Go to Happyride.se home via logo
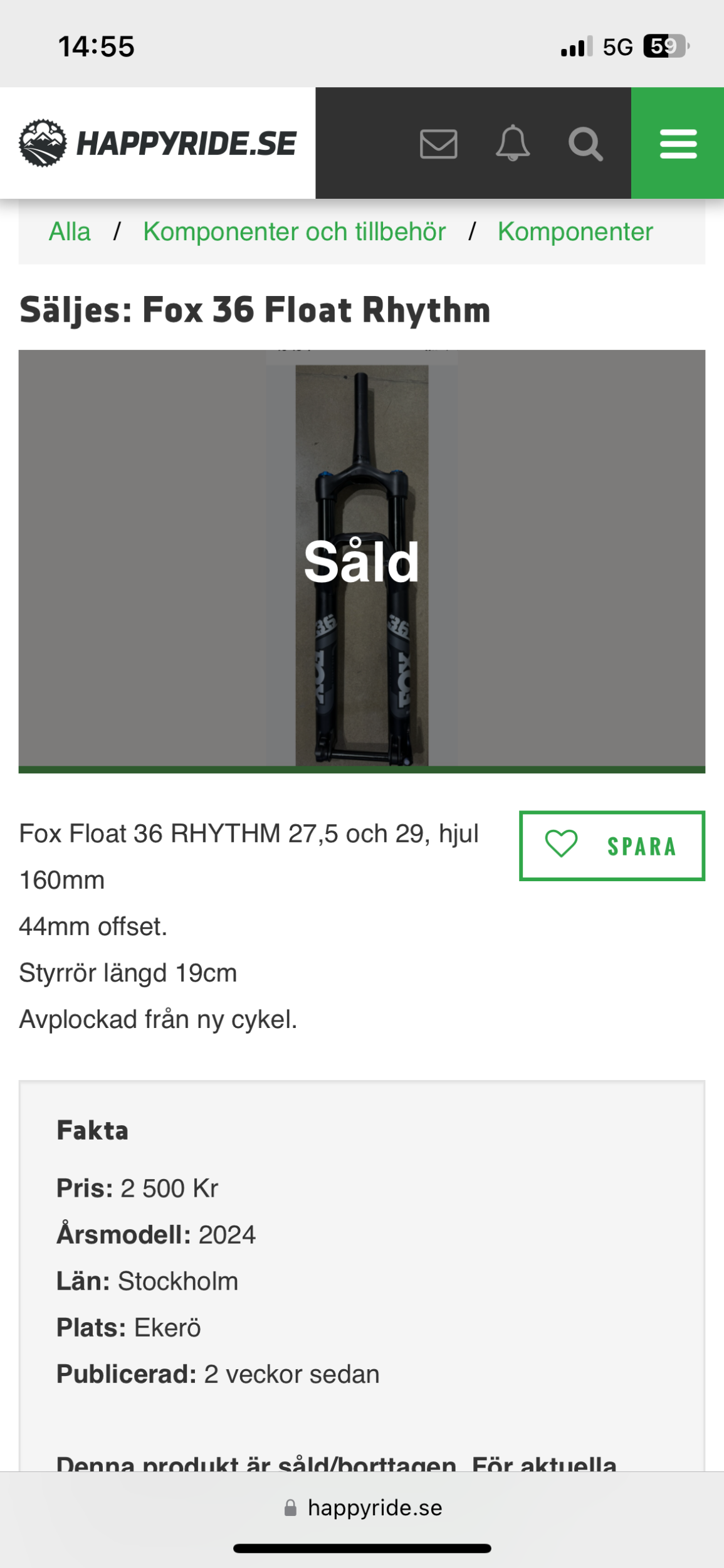This screenshot has width=724, height=1568. (x=157, y=143)
